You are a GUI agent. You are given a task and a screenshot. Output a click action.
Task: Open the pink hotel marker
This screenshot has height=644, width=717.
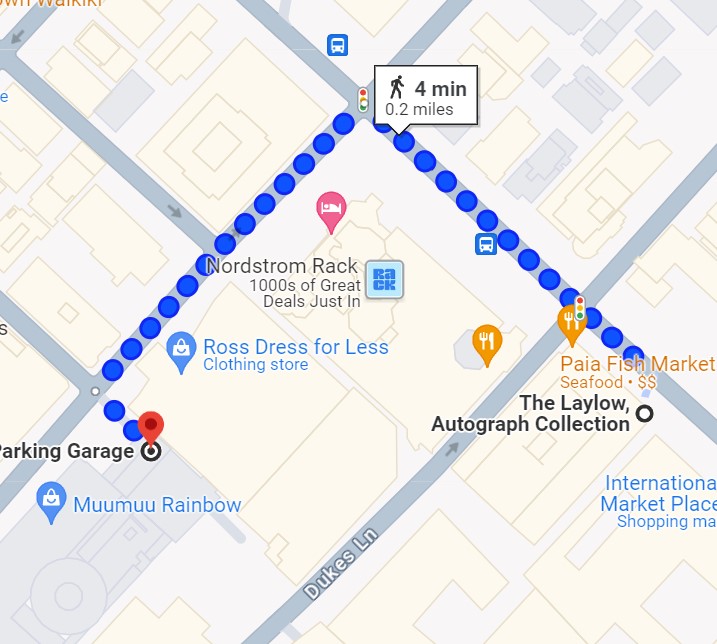click(x=330, y=210)
